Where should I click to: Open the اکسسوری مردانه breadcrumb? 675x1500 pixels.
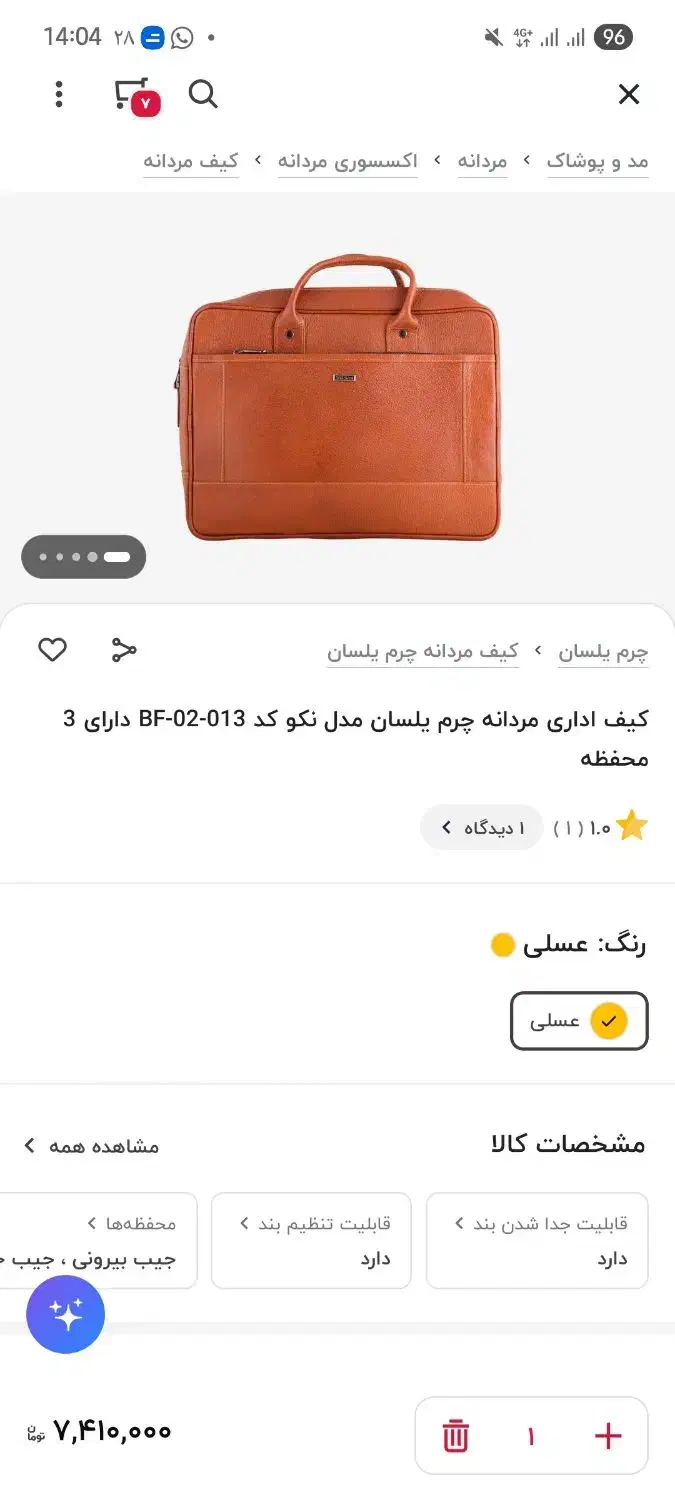pos(347,161)
